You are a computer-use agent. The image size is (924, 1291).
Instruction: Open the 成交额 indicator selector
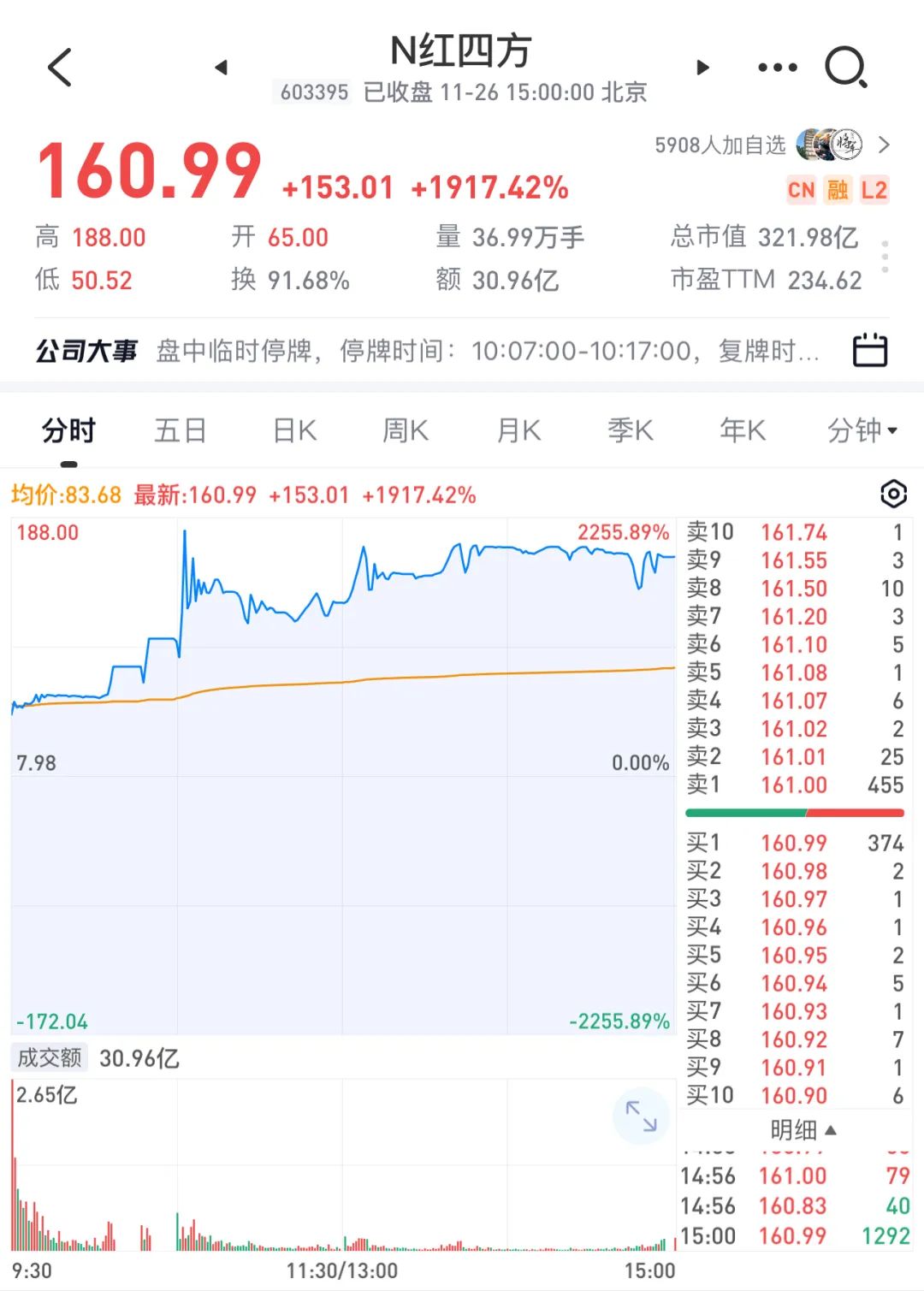tap(50, 1058)
